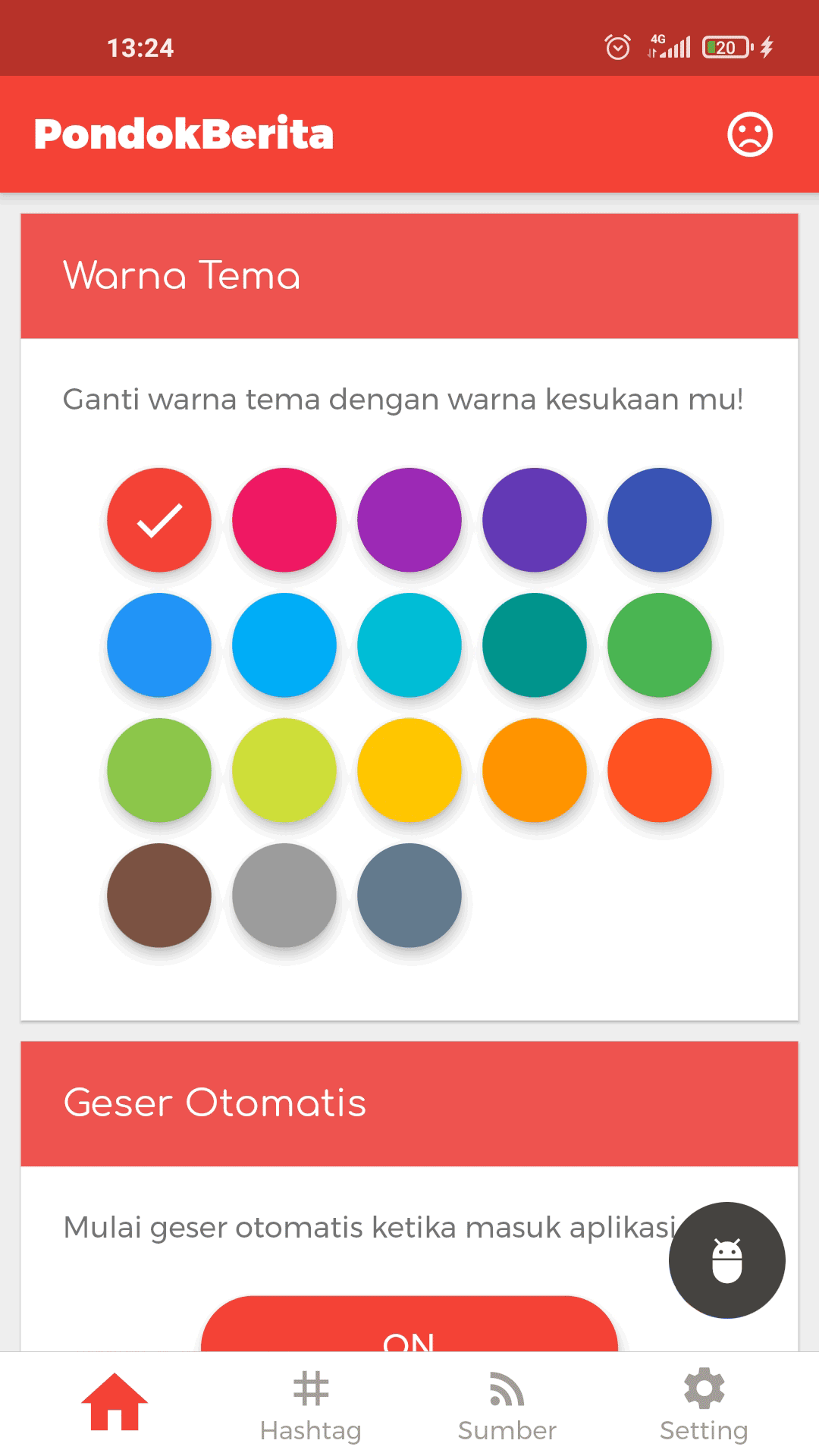Choose the green theme color

660,645
